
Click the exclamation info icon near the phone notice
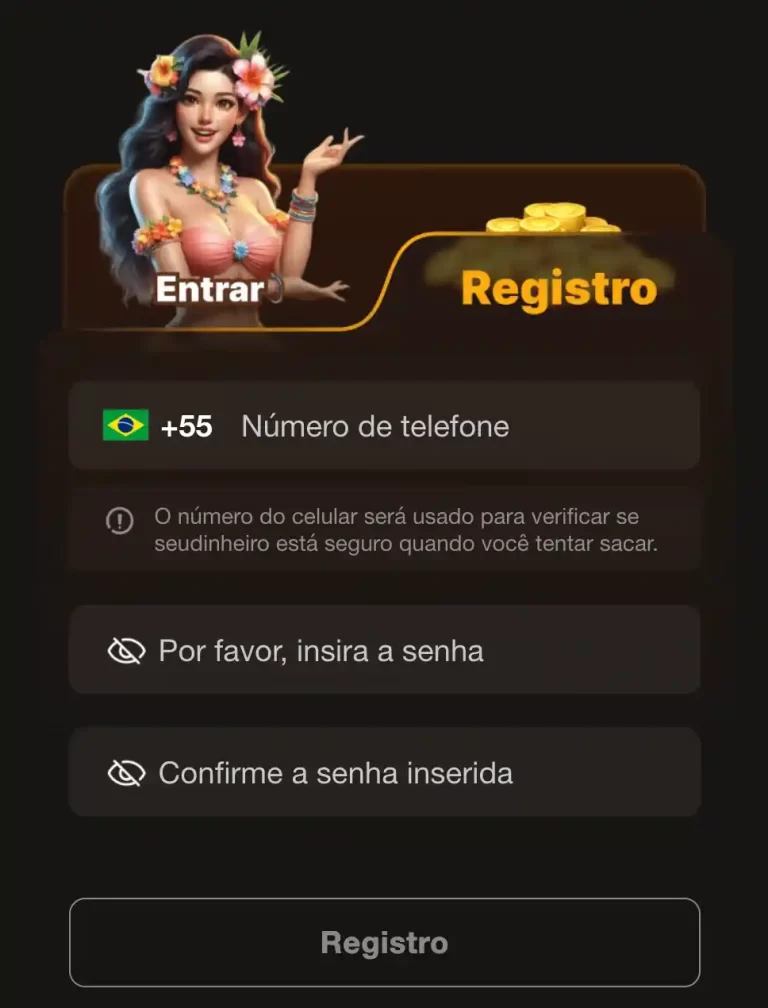tap(117, 520)
